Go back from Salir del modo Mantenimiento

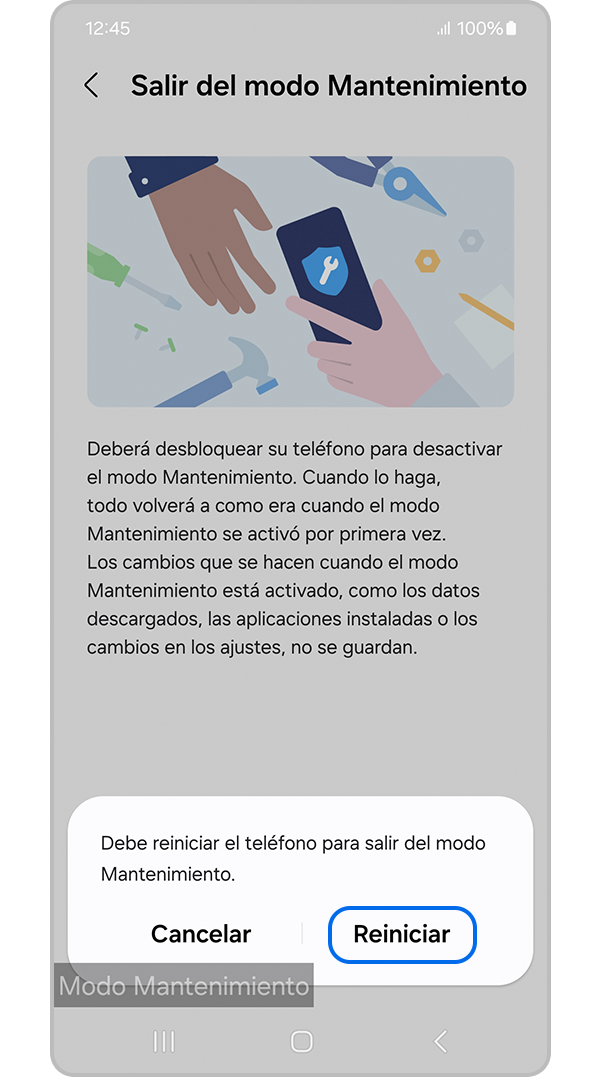click(91, 86)
